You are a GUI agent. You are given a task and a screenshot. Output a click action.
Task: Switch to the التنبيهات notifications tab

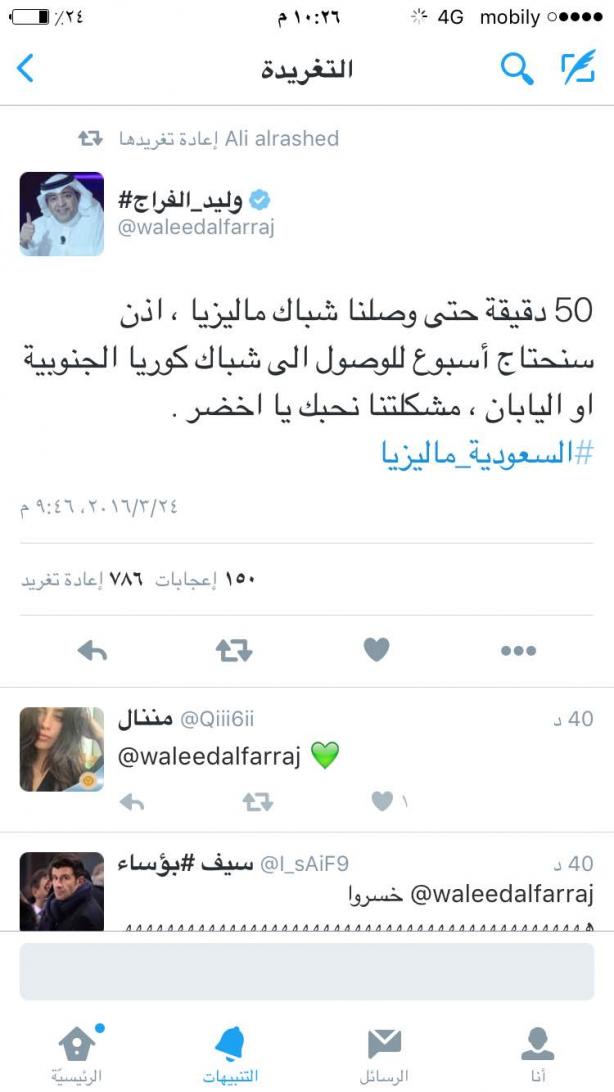click(x=231, y=1050)
